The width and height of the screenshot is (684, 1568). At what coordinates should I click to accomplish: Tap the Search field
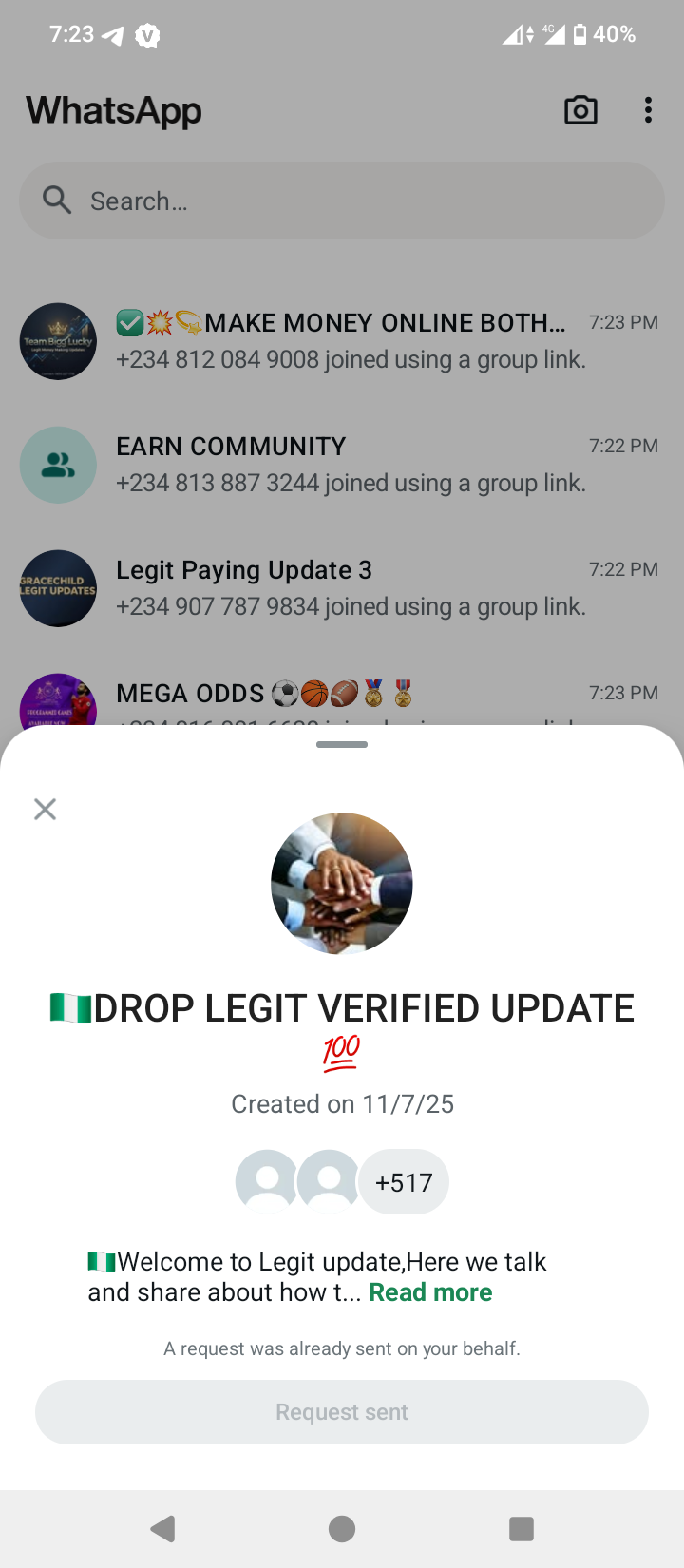coord(342,201)
